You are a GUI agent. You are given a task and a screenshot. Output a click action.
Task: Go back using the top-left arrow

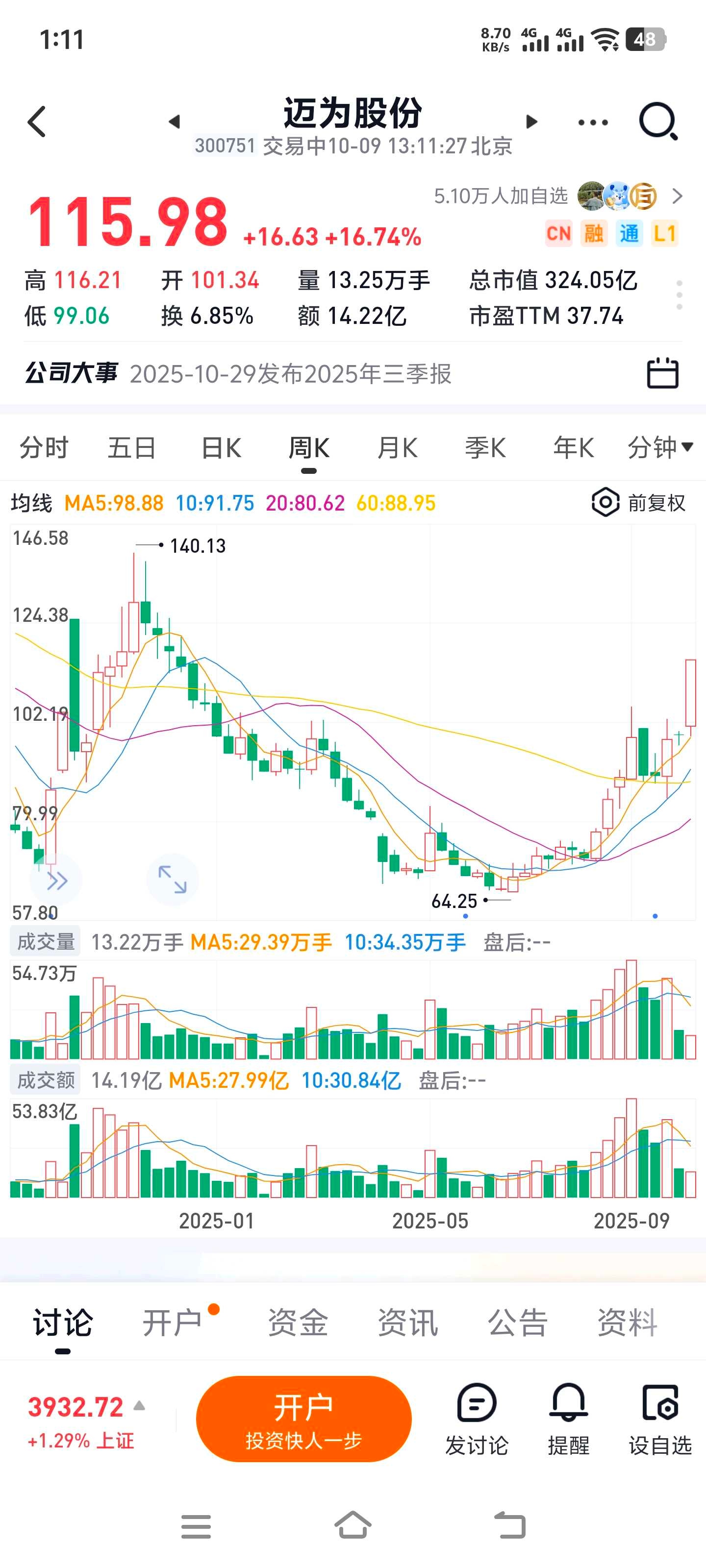(x=37, y=122)
